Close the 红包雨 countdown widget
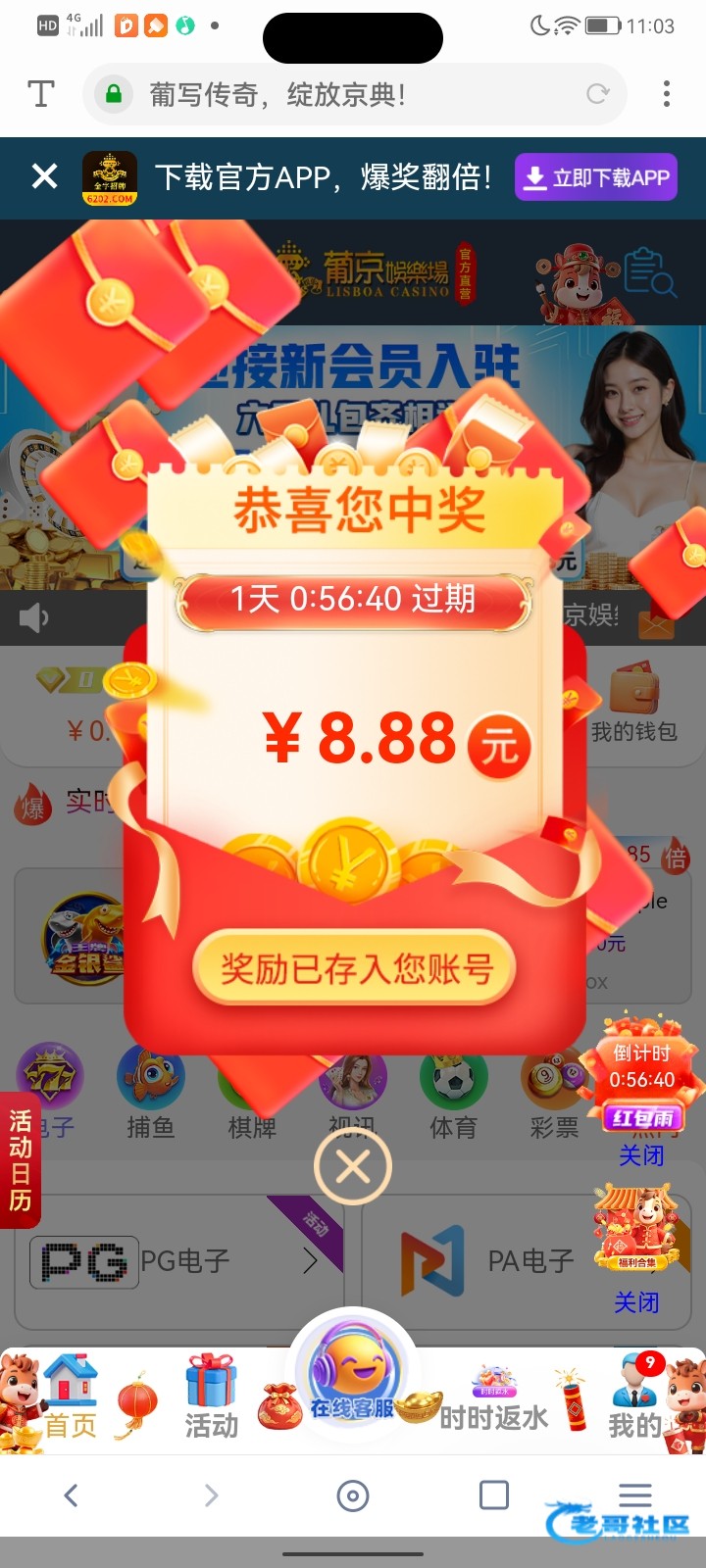 (x=641, y=1156)
